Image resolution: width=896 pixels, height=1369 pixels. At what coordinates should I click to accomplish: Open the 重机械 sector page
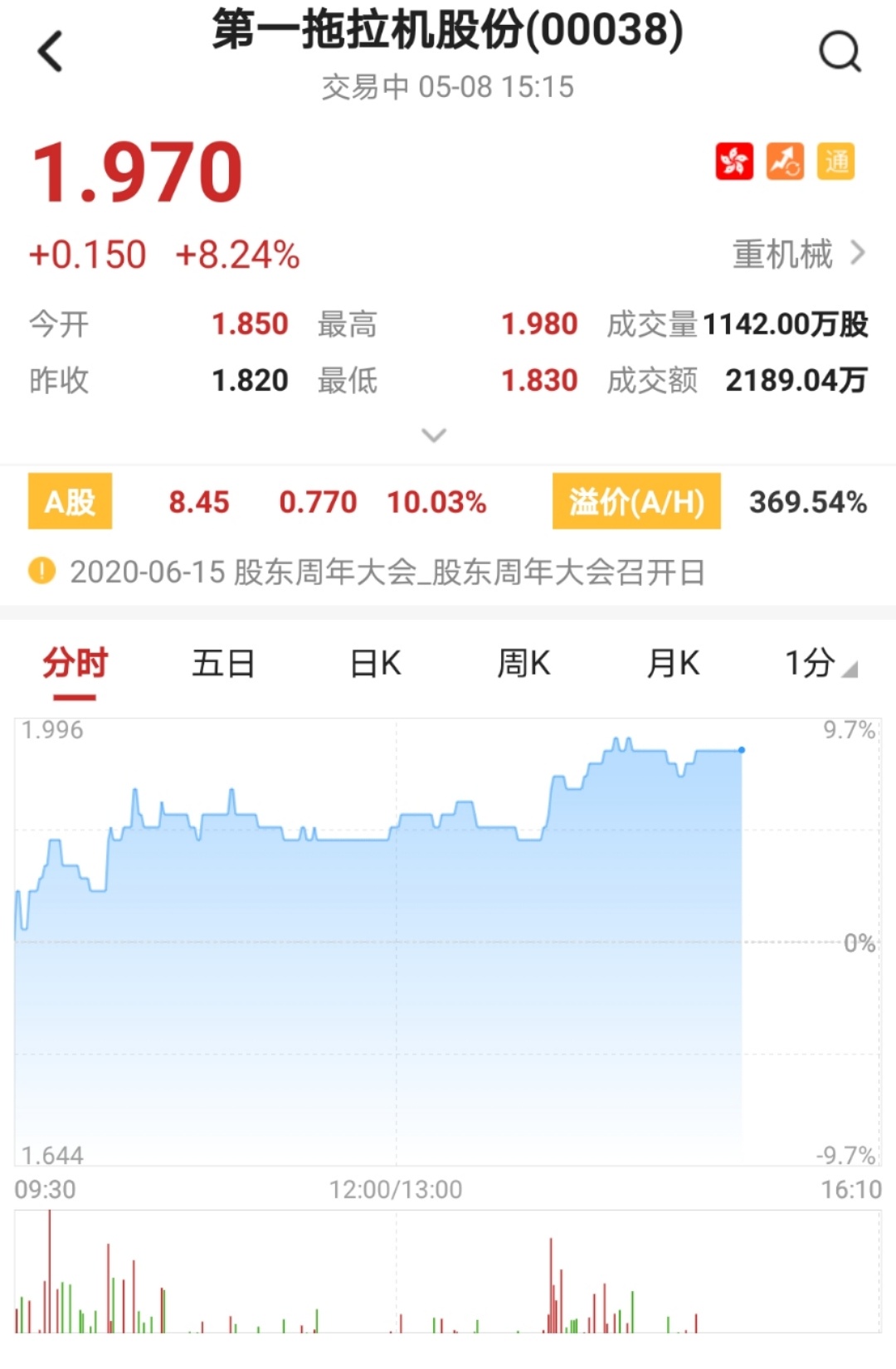798,254
